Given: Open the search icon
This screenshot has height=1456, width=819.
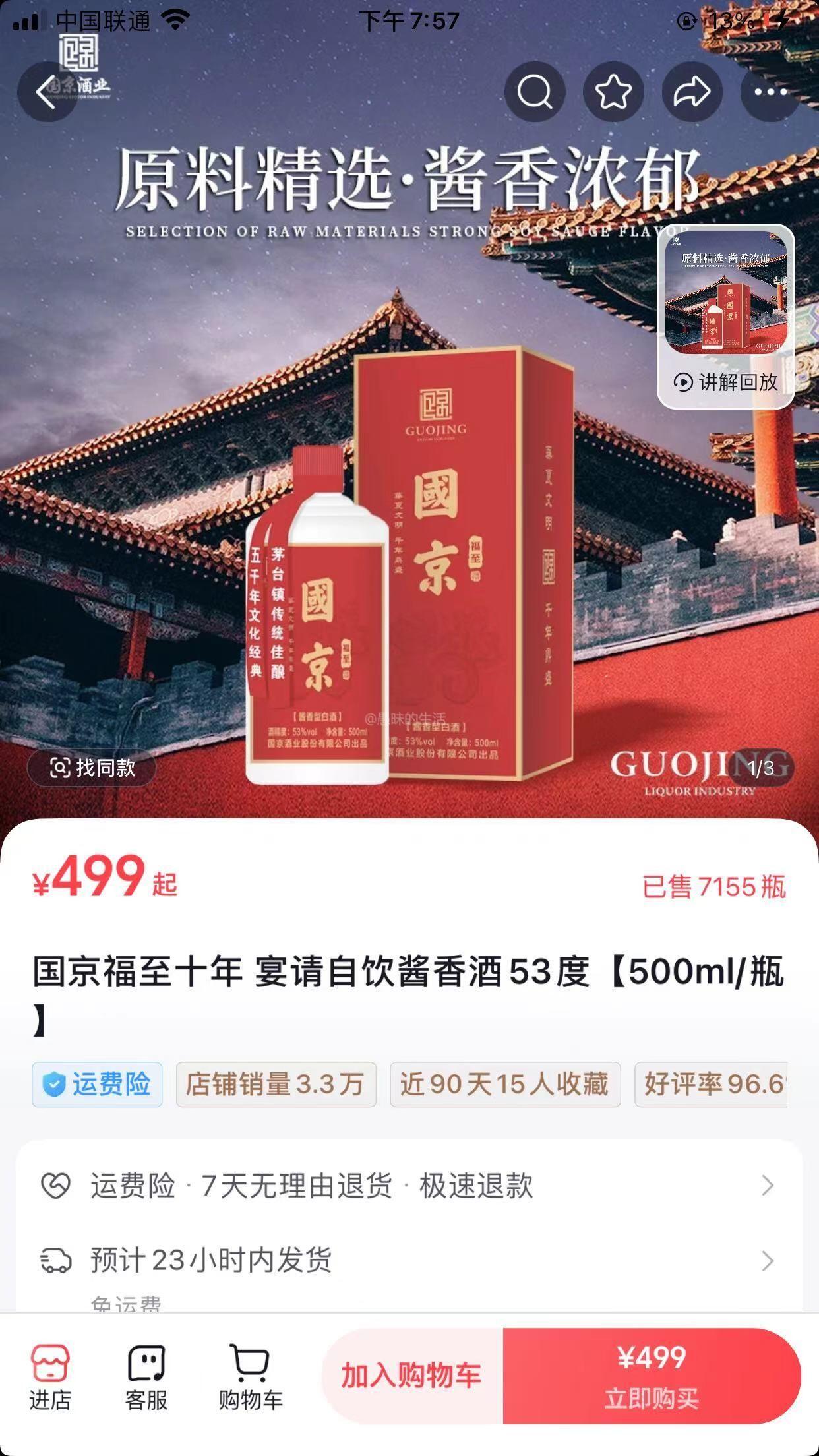Looking at the screenshot, I should (x=534, y=92).
